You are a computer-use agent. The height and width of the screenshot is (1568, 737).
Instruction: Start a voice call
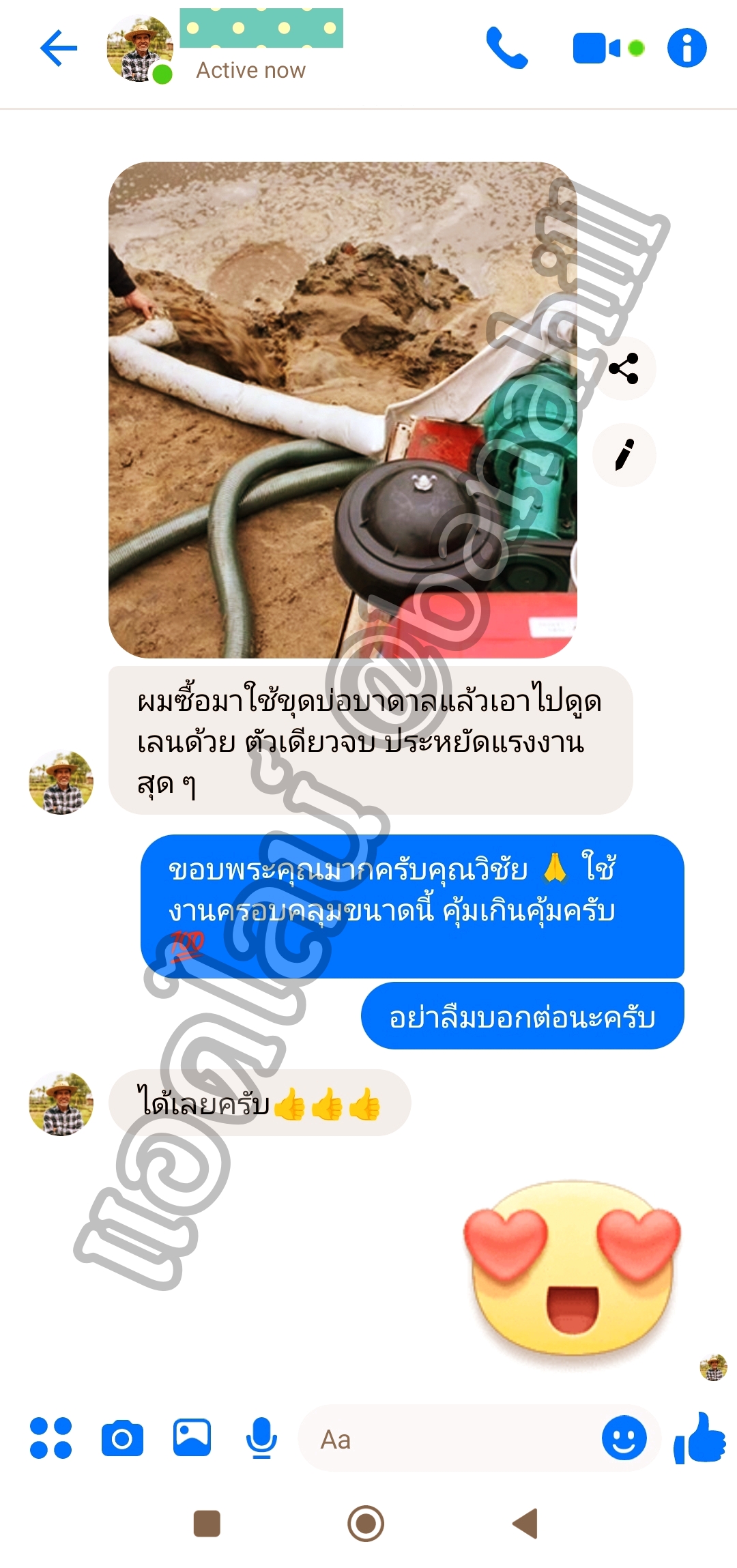point(507,48)
